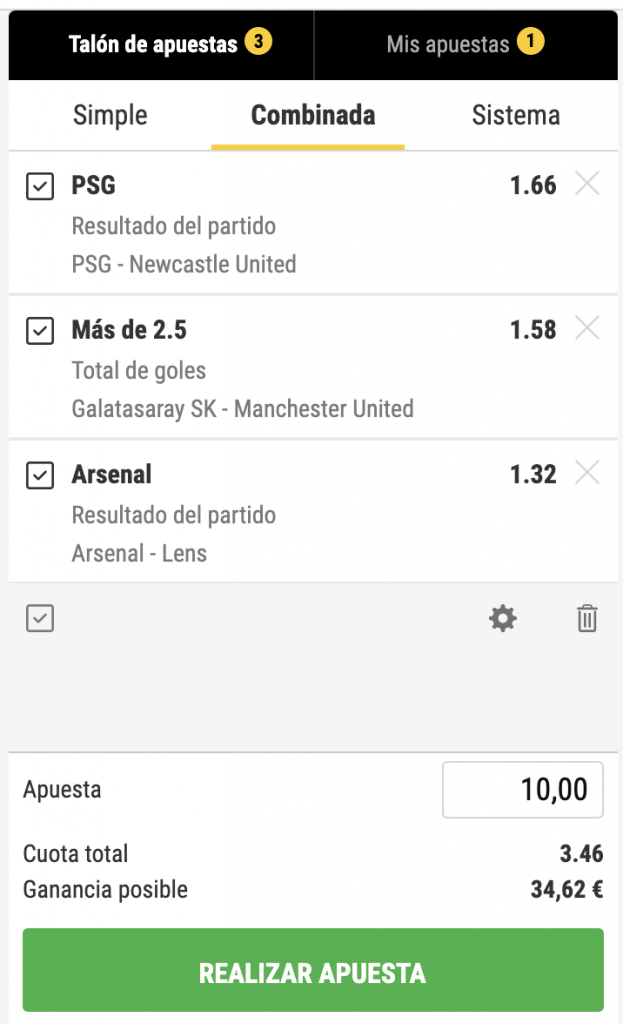Switch to Talón de apuestas tab

pyautogui.click(x=160, y=44)
